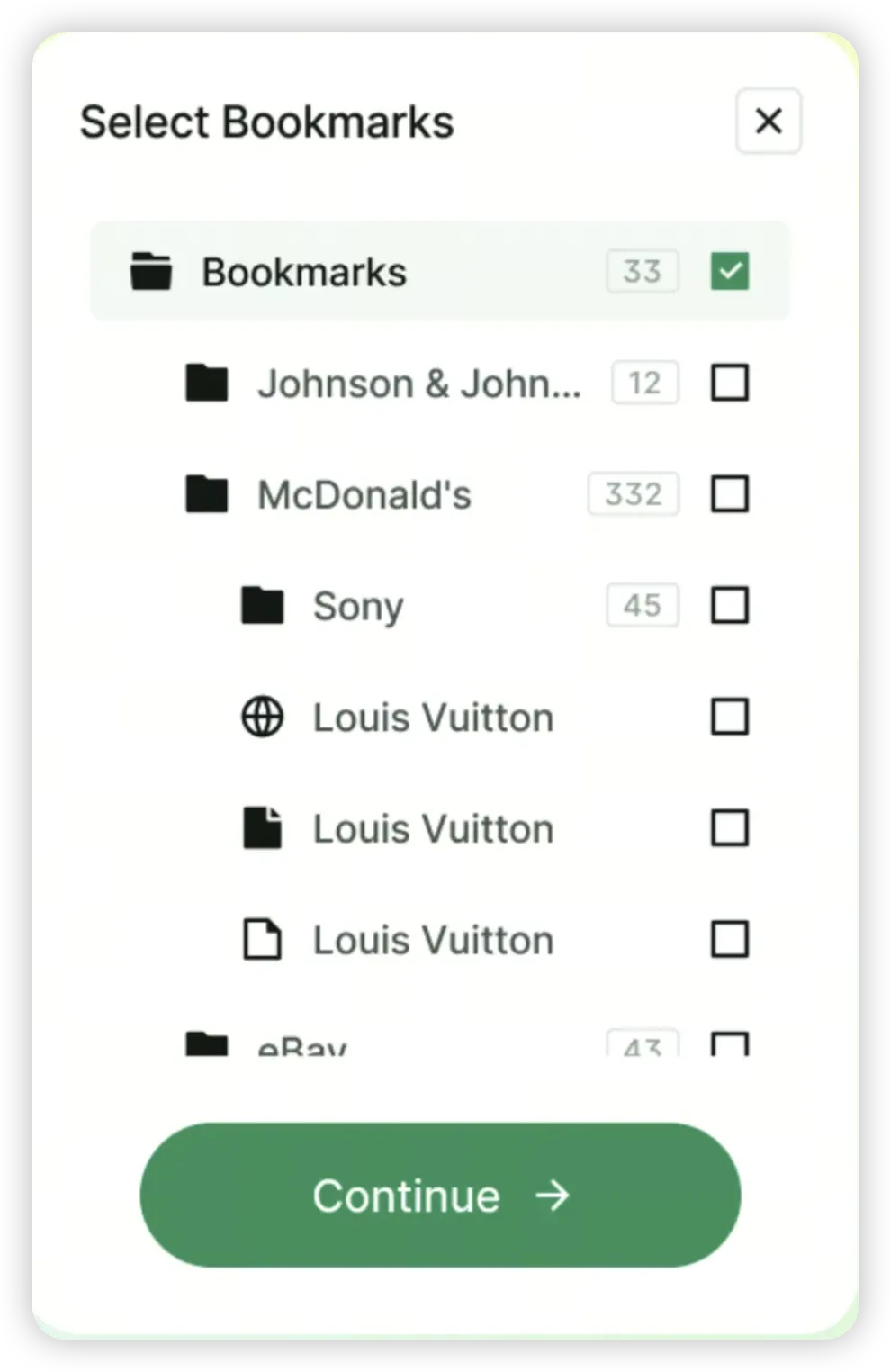Check the box next to Sony
This screenshot has width=891, height=1372.
[729, 606]
